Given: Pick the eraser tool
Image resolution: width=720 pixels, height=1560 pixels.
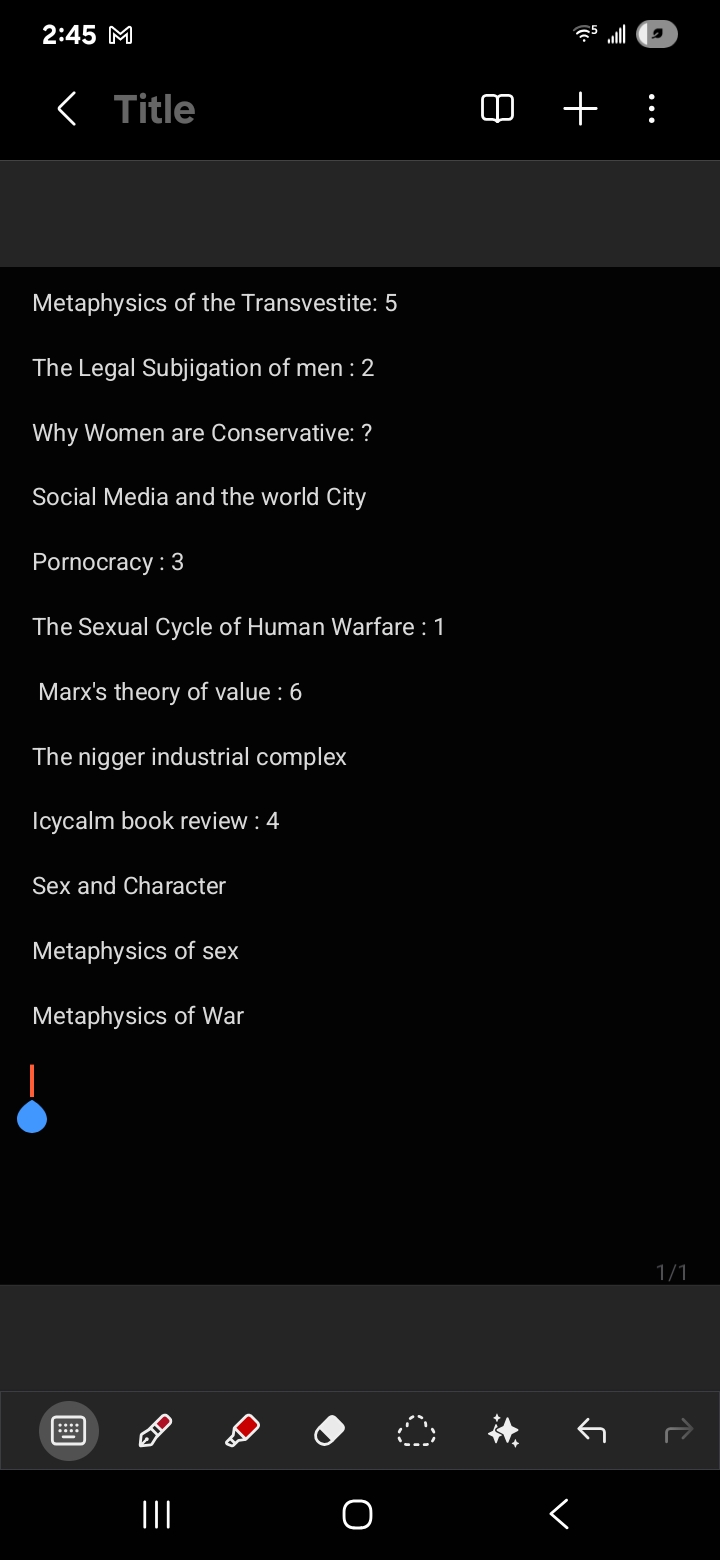Looking at the screenshot, I should (x=329, y=1432).
